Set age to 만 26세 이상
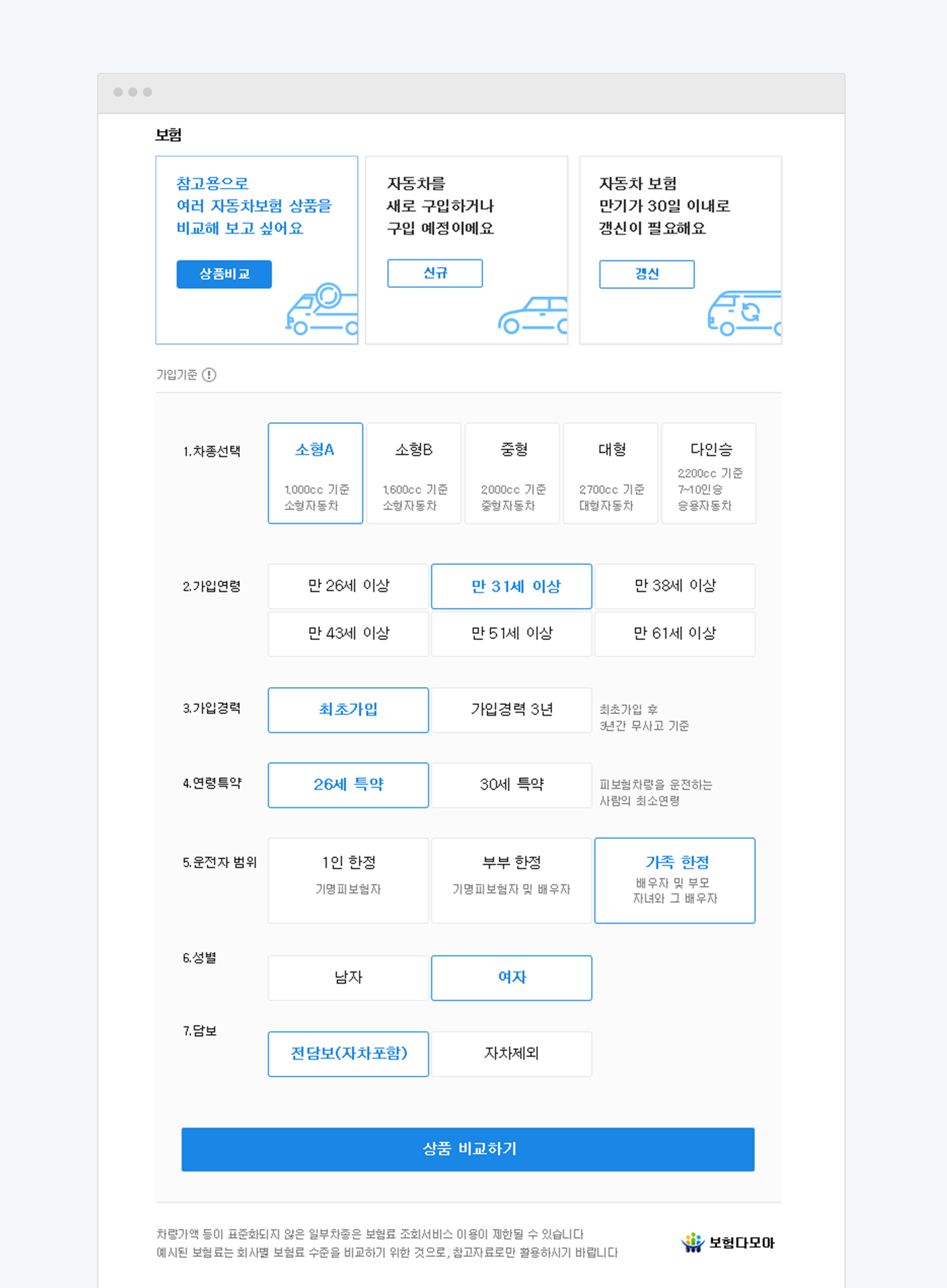Viewport: 947px width, 1288px height. [348, 586]
